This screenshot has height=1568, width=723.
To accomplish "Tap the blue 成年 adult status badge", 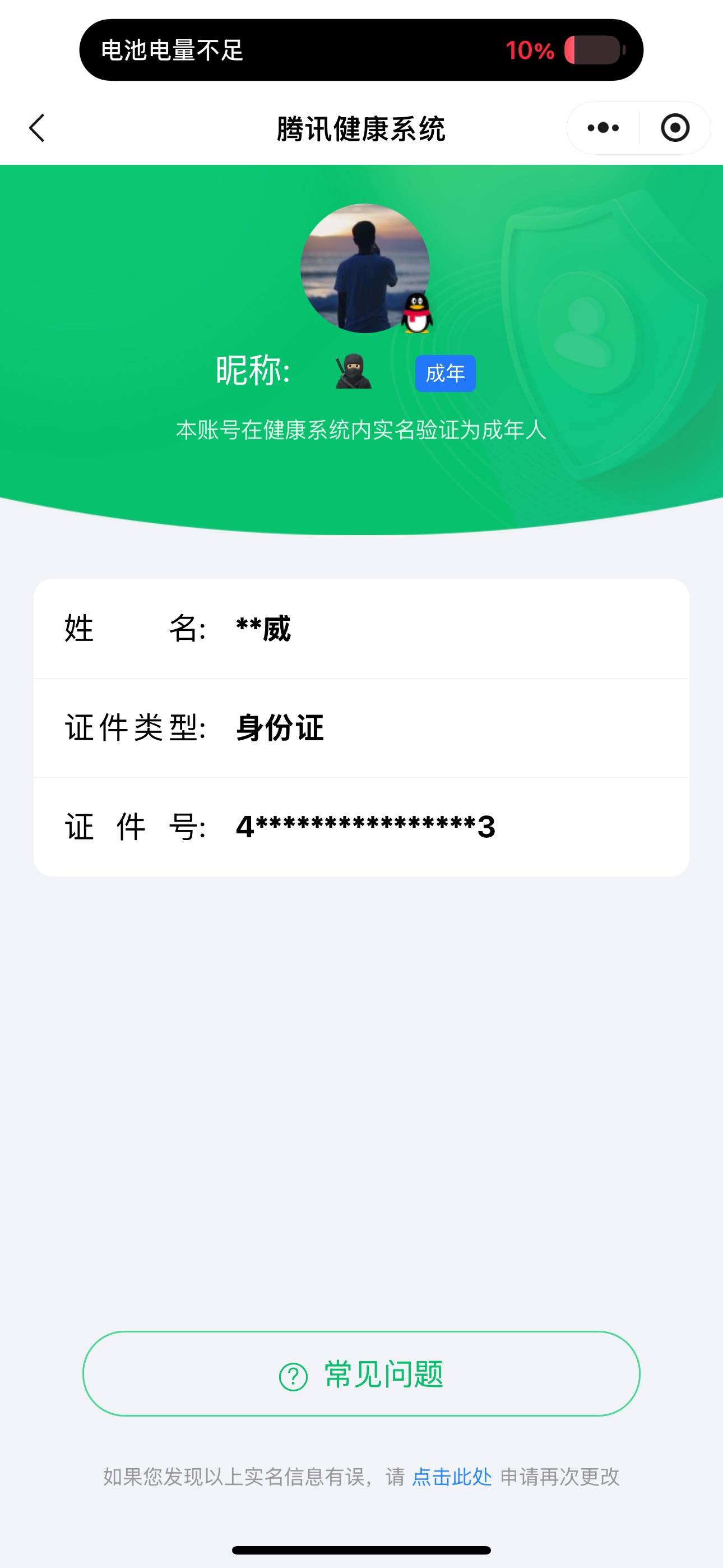I will (x=445, y=373).
